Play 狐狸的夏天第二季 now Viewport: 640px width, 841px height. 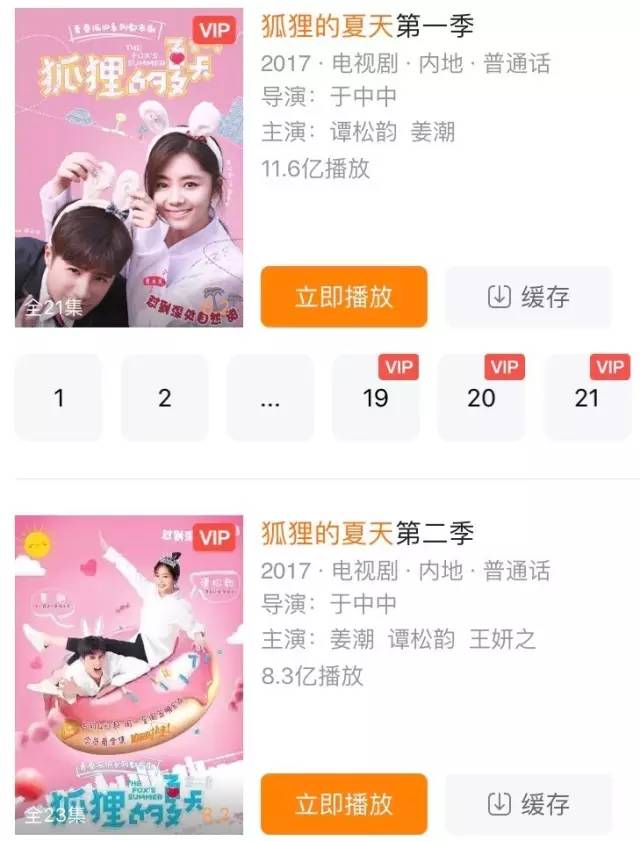coord(344,803)
